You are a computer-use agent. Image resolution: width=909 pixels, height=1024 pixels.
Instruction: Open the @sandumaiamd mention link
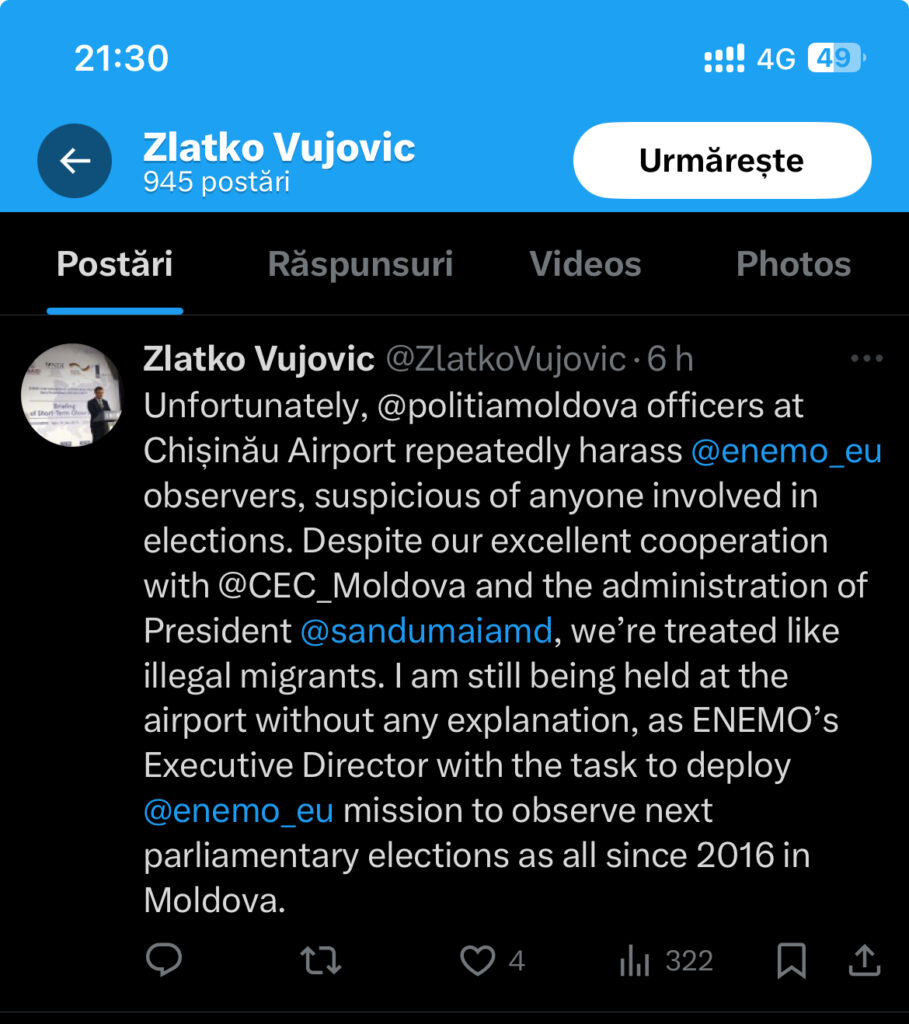(426, 631)
